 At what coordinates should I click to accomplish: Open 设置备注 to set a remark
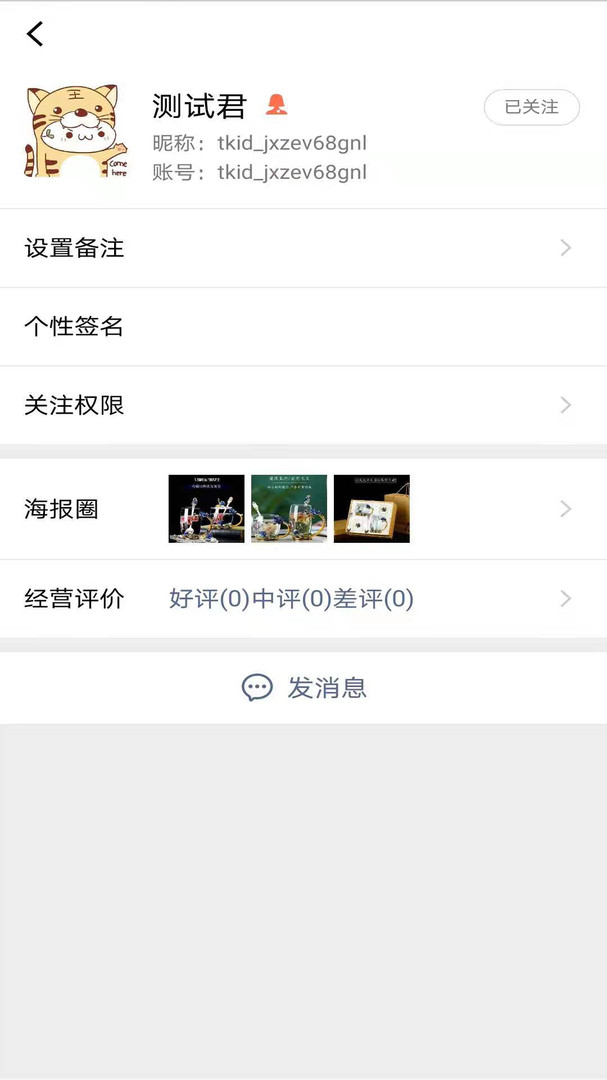(x=303, y=248)
